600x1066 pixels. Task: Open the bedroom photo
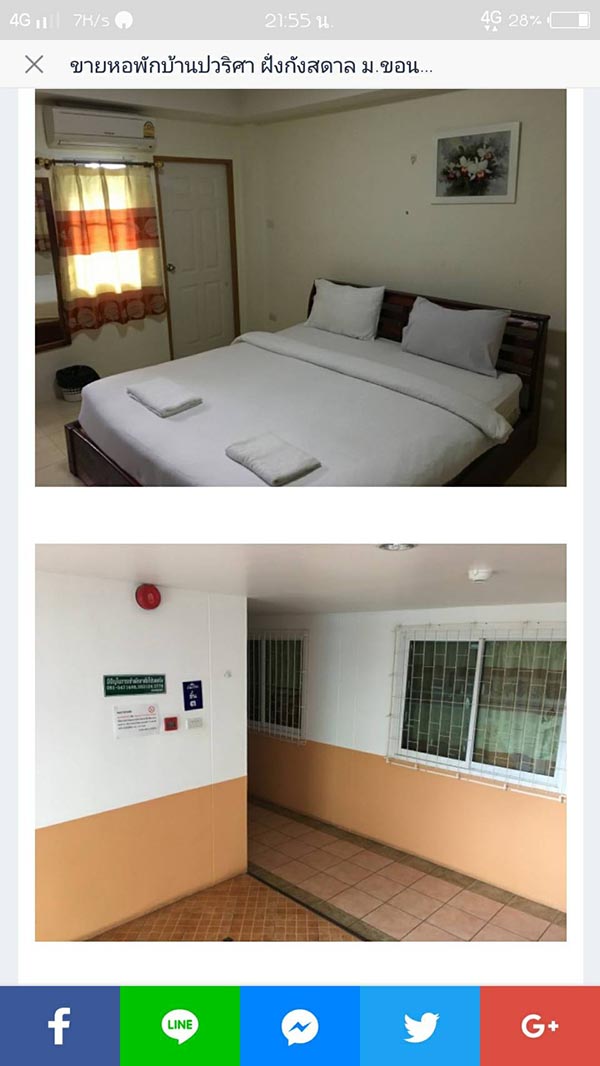[x=300, y=288]
